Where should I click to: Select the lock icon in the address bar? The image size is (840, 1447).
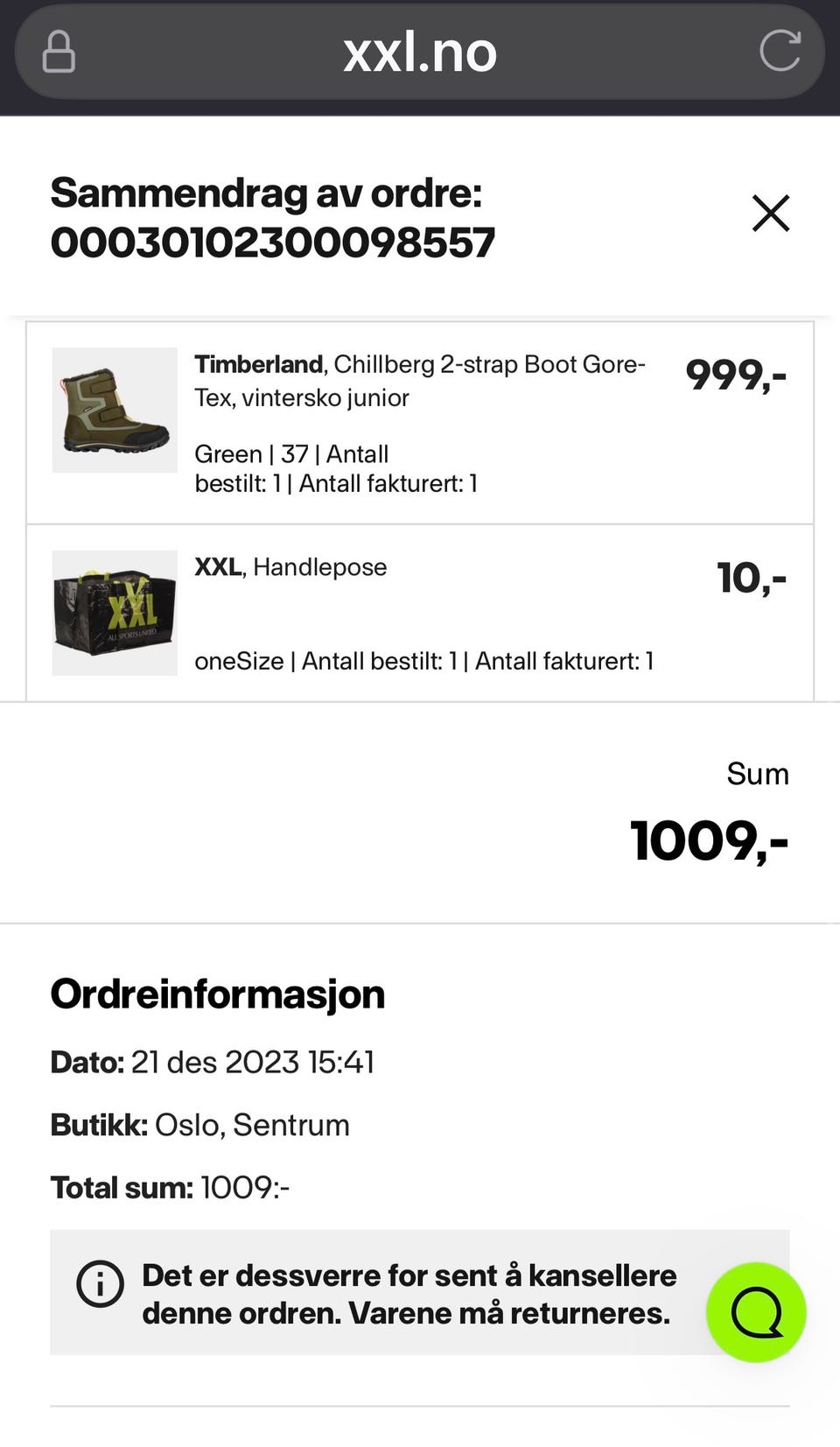(58, 53)
